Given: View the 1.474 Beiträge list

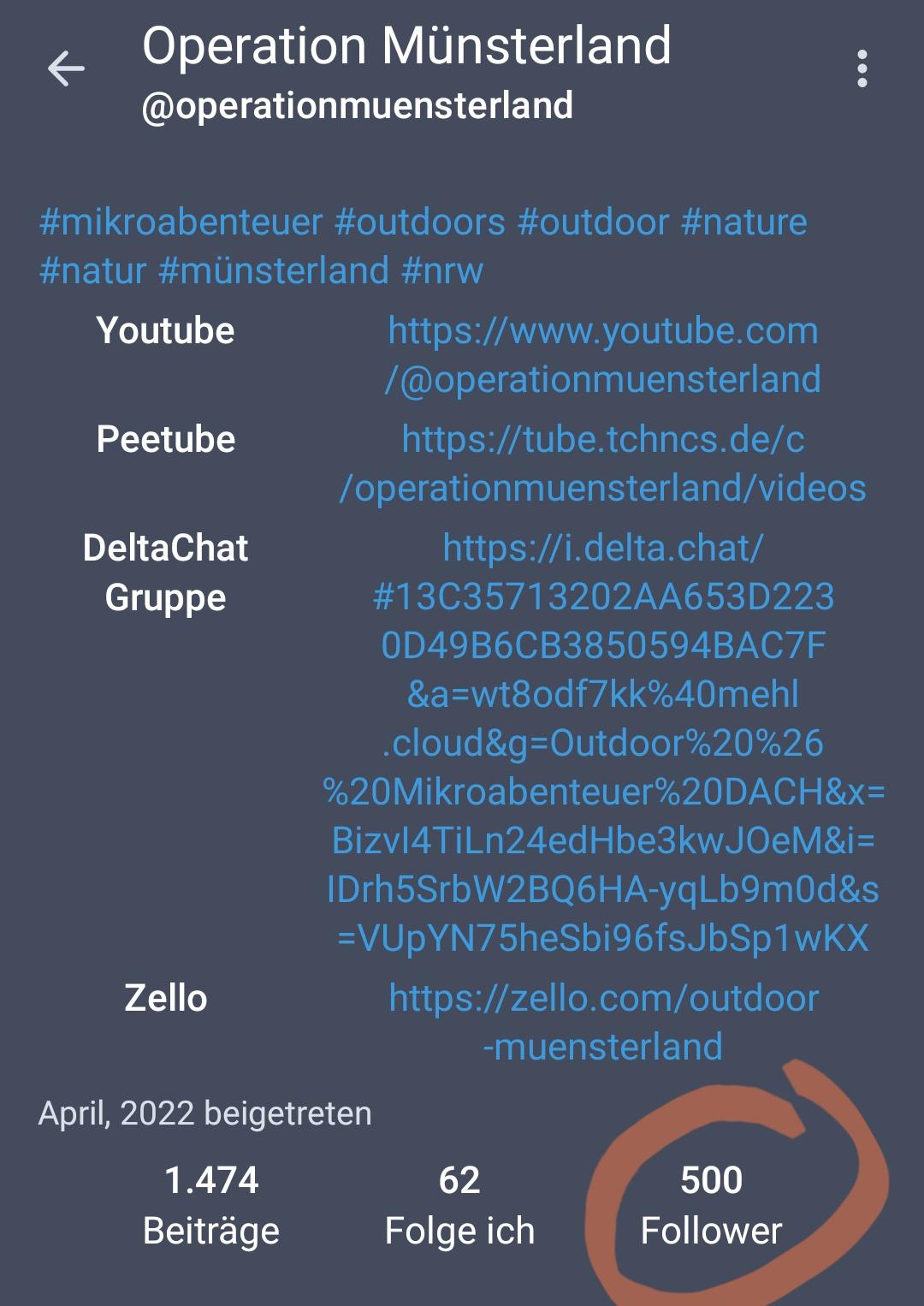Looking at the screenshot, I should (x=210, y=1205).
